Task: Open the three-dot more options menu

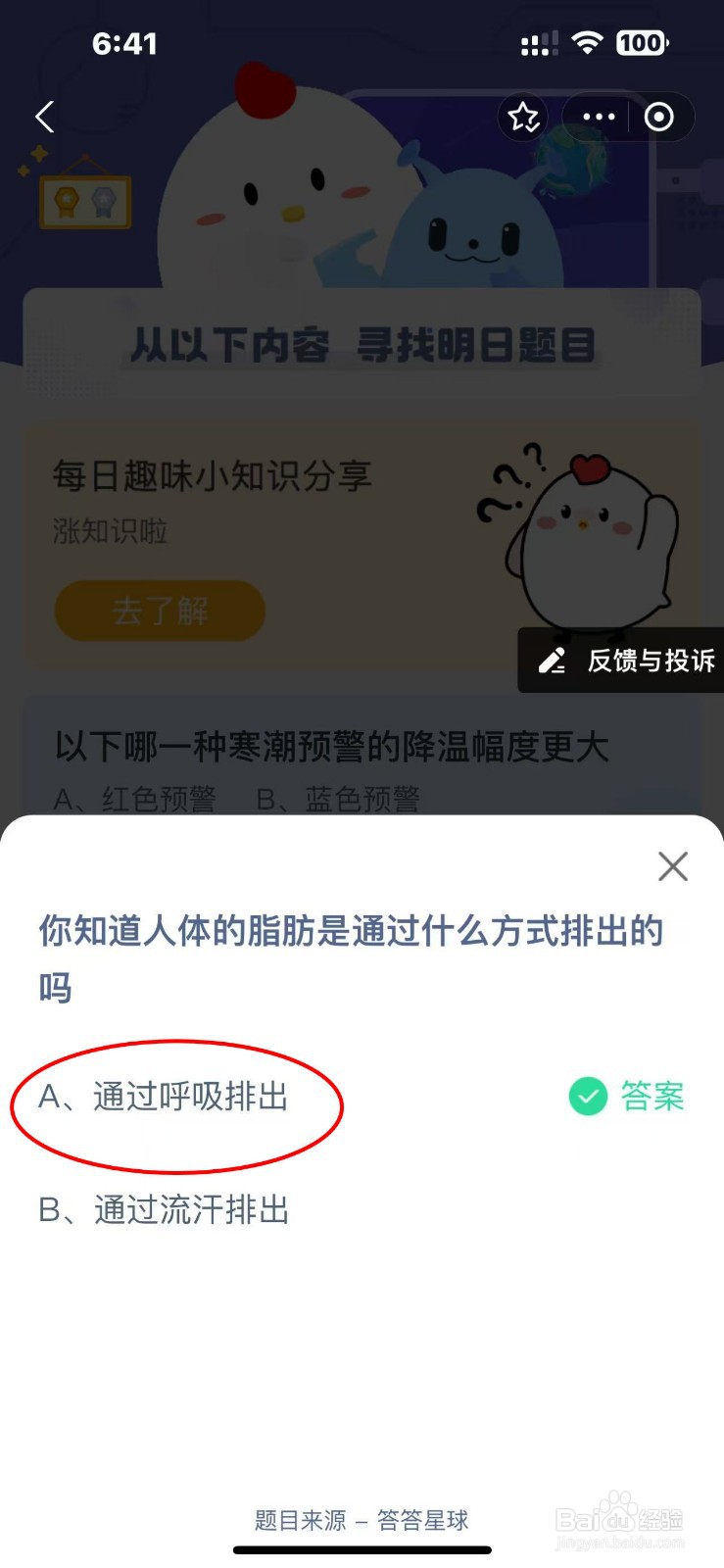Action: click(598, 117)
